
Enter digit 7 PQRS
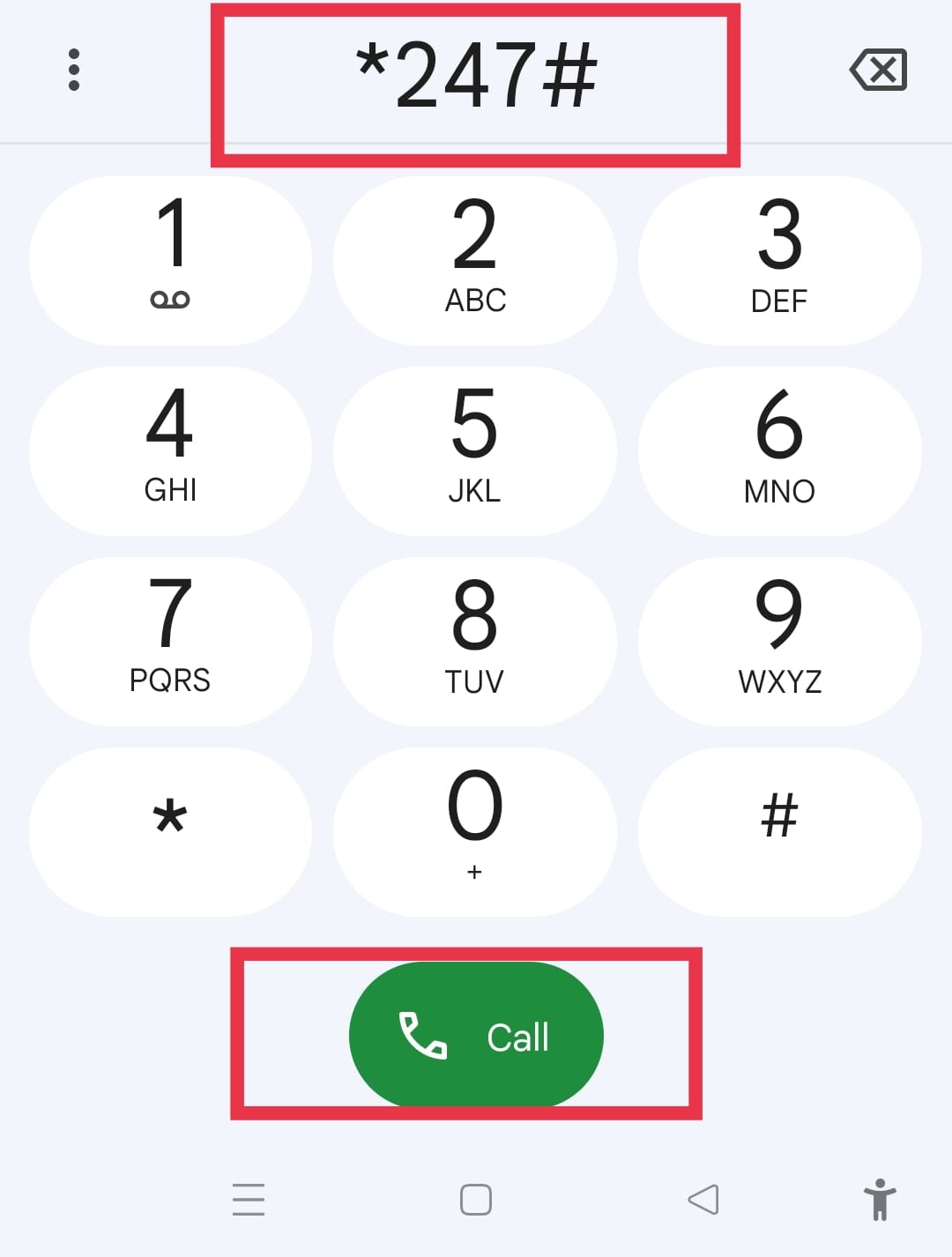[170, 641]
